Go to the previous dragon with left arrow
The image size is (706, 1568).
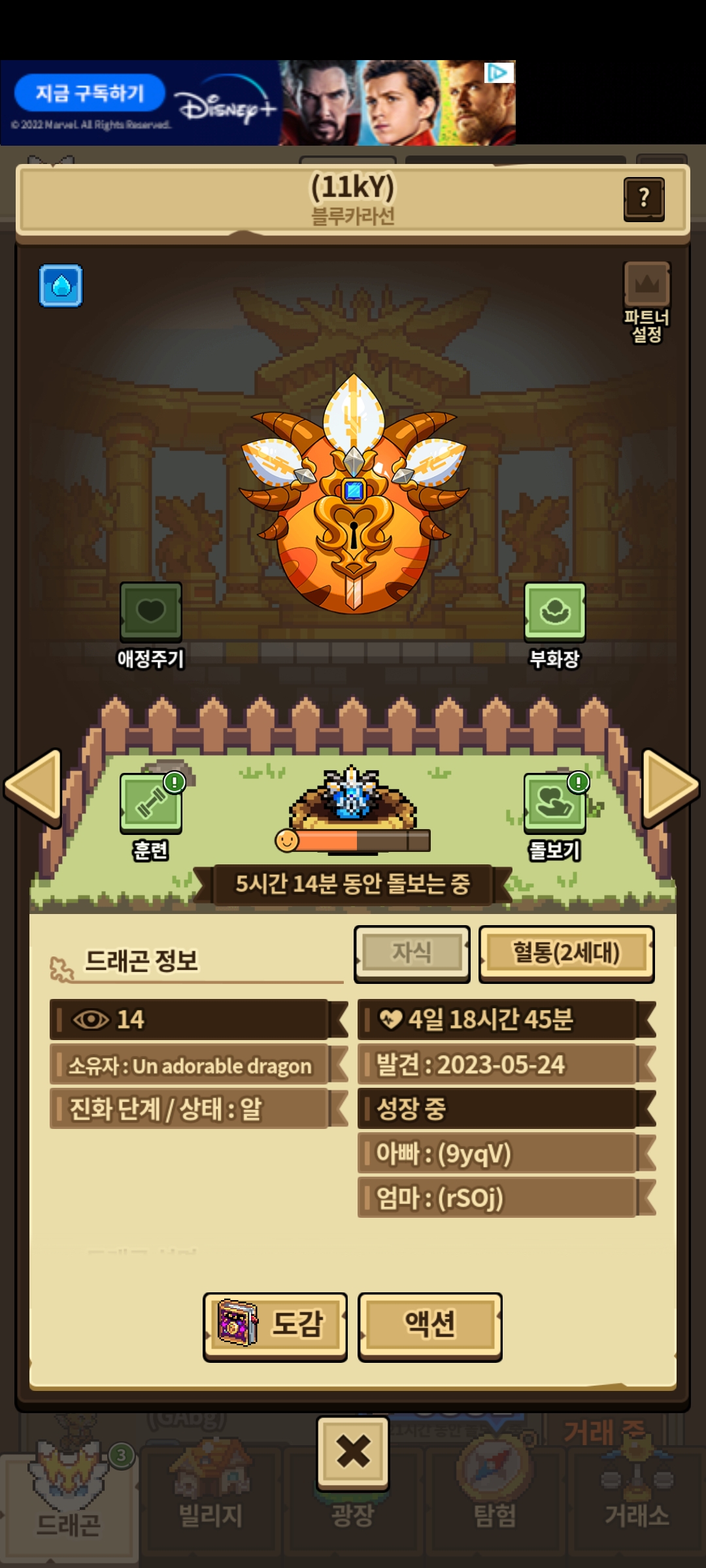point(34,787)
